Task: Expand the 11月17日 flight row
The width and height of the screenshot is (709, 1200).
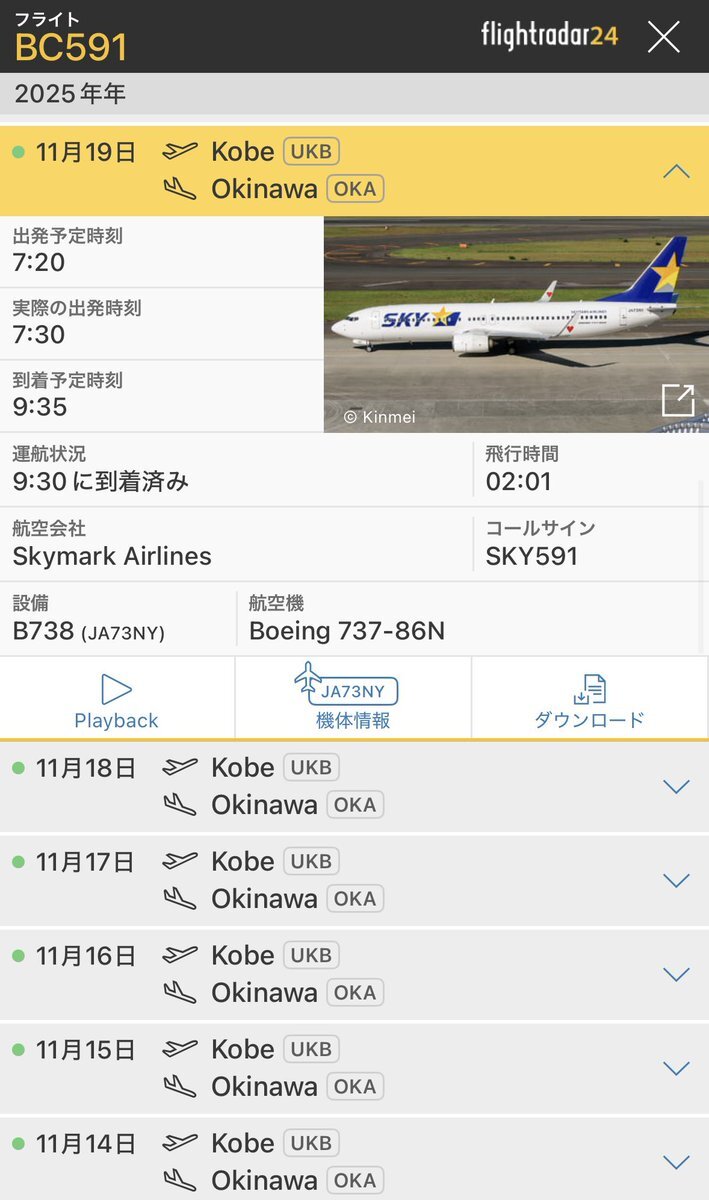Action: pyautogui.click(x=676, y=881)
